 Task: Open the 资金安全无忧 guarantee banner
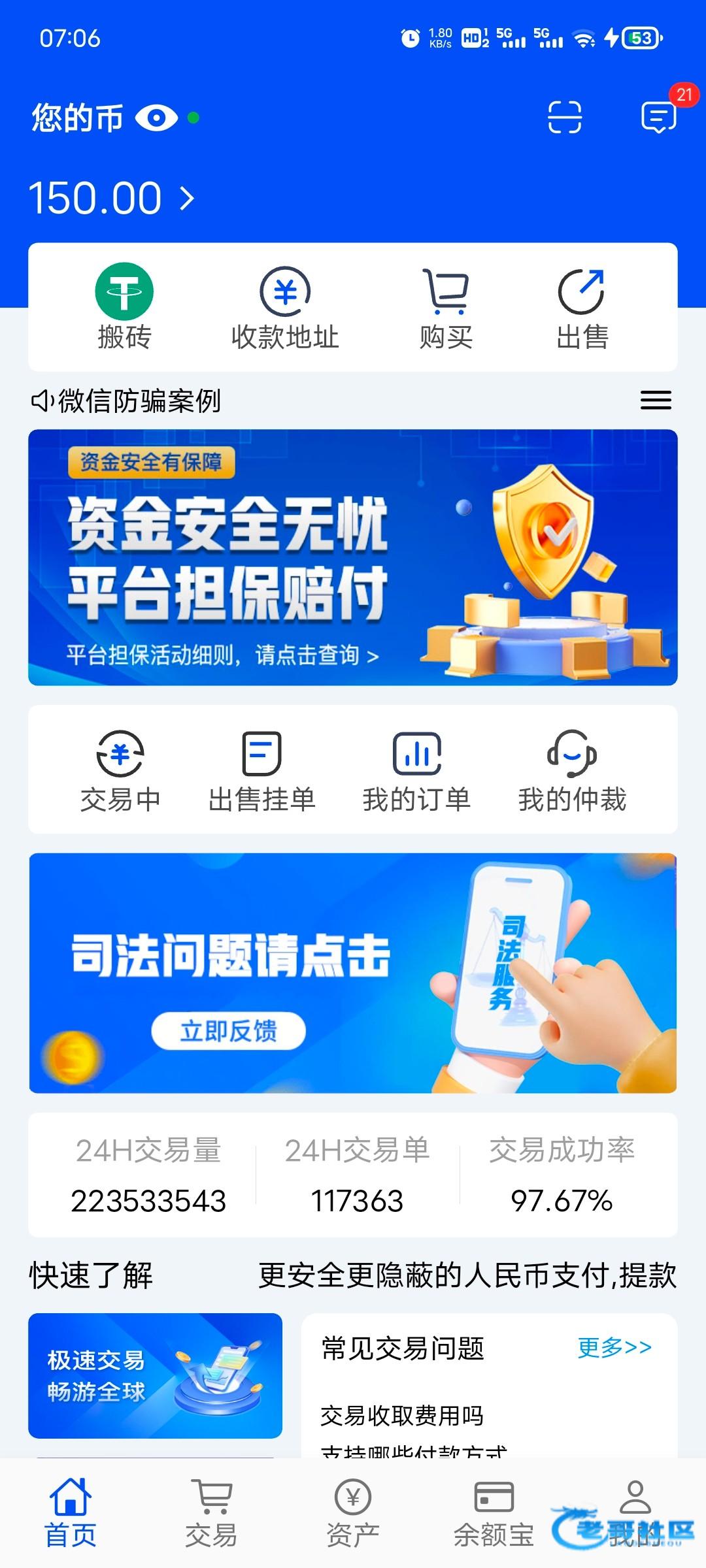(353, 557)
